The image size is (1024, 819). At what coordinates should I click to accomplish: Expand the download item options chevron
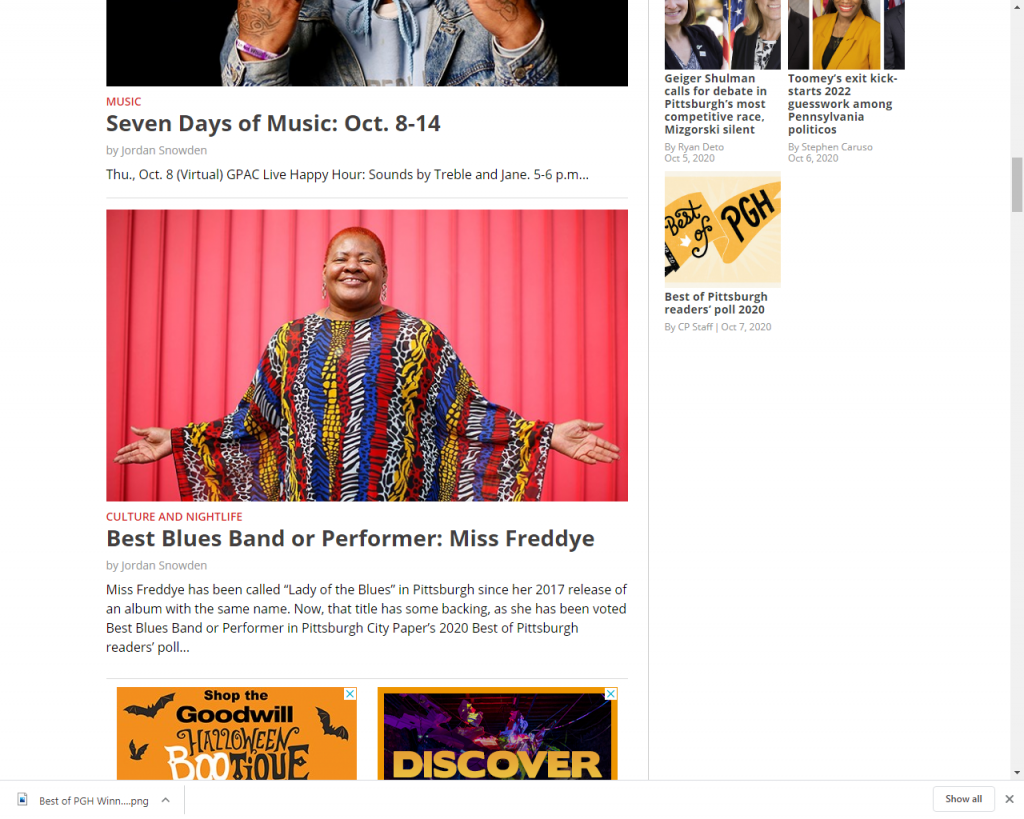click(166, 800)
